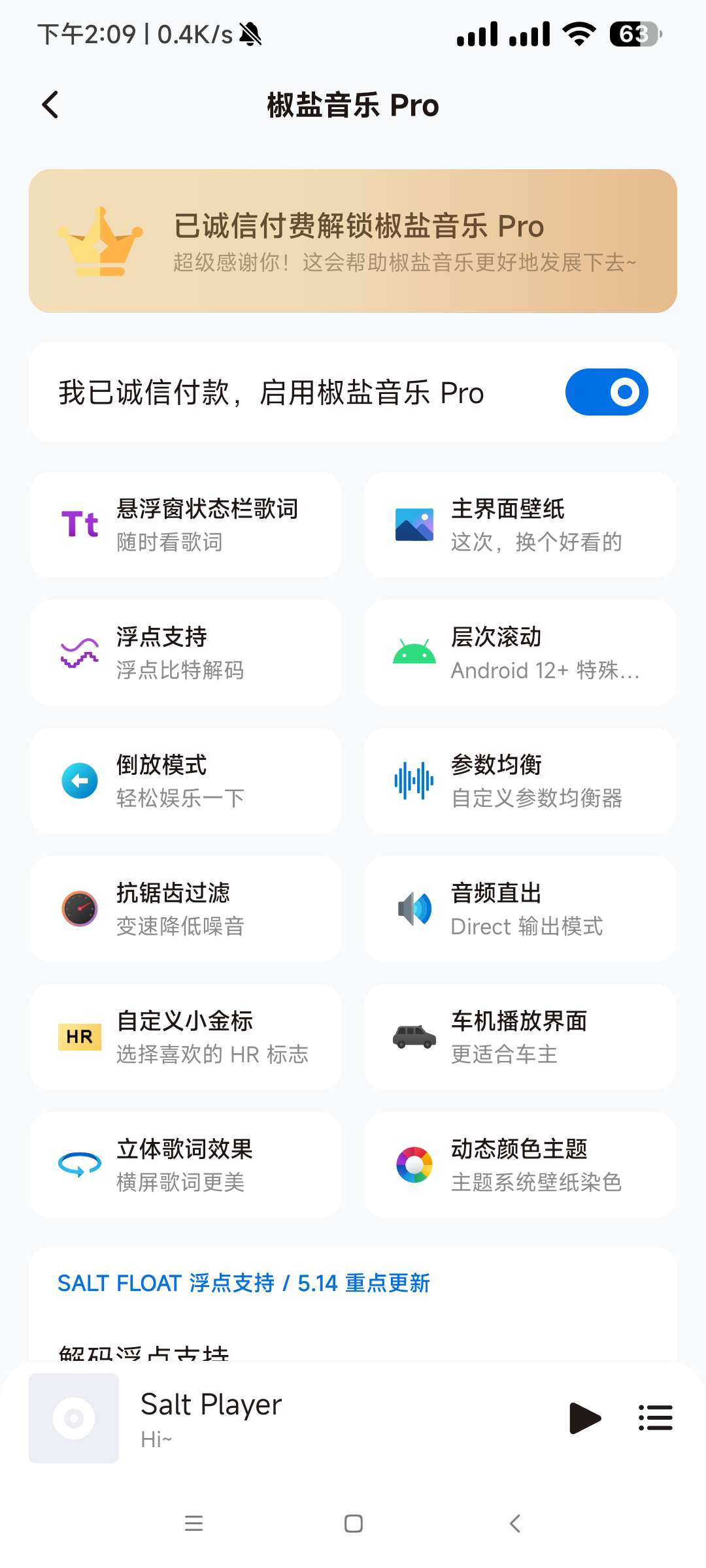
Task: Tap the system home button
Action: pyautogui.click(x=354, y=1524)
